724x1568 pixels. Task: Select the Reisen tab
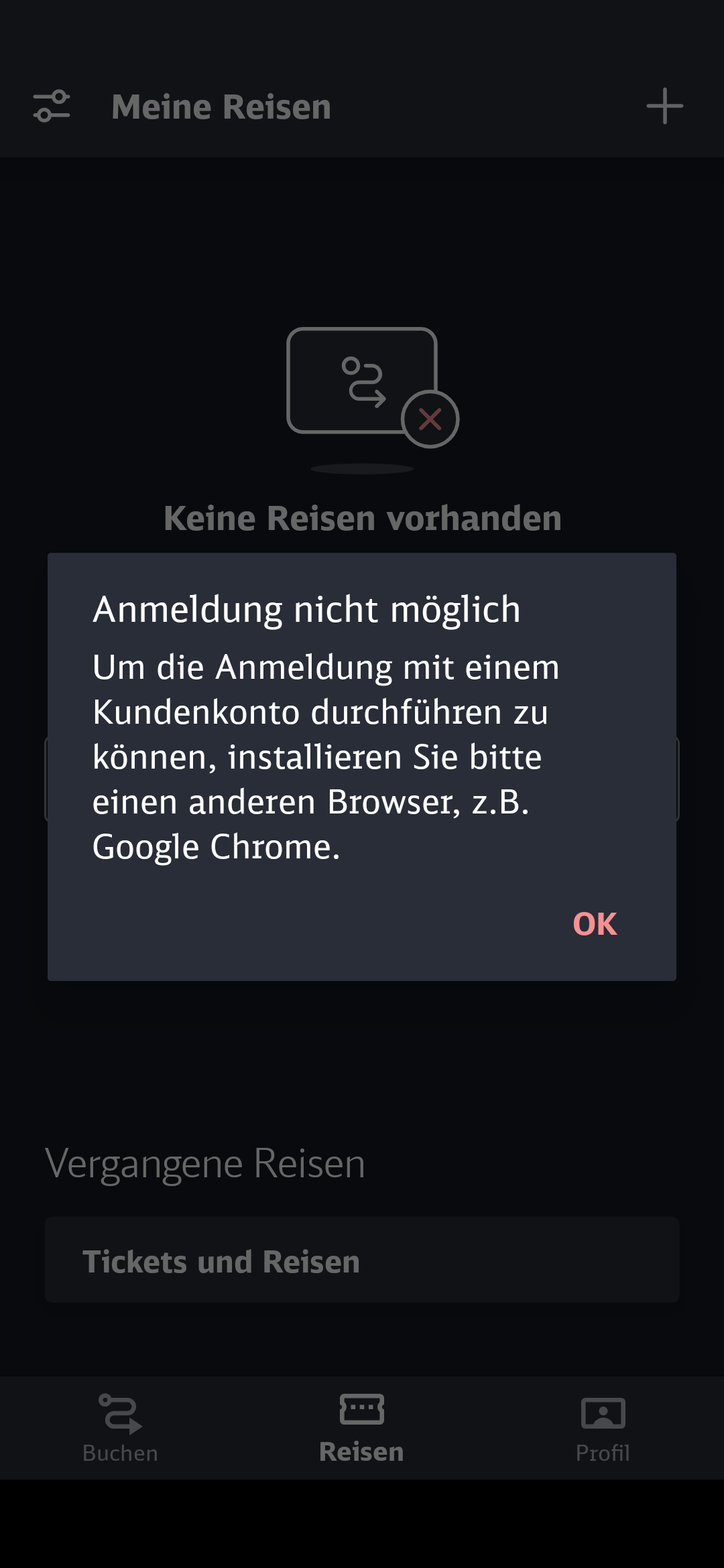tap(362, 1428)
